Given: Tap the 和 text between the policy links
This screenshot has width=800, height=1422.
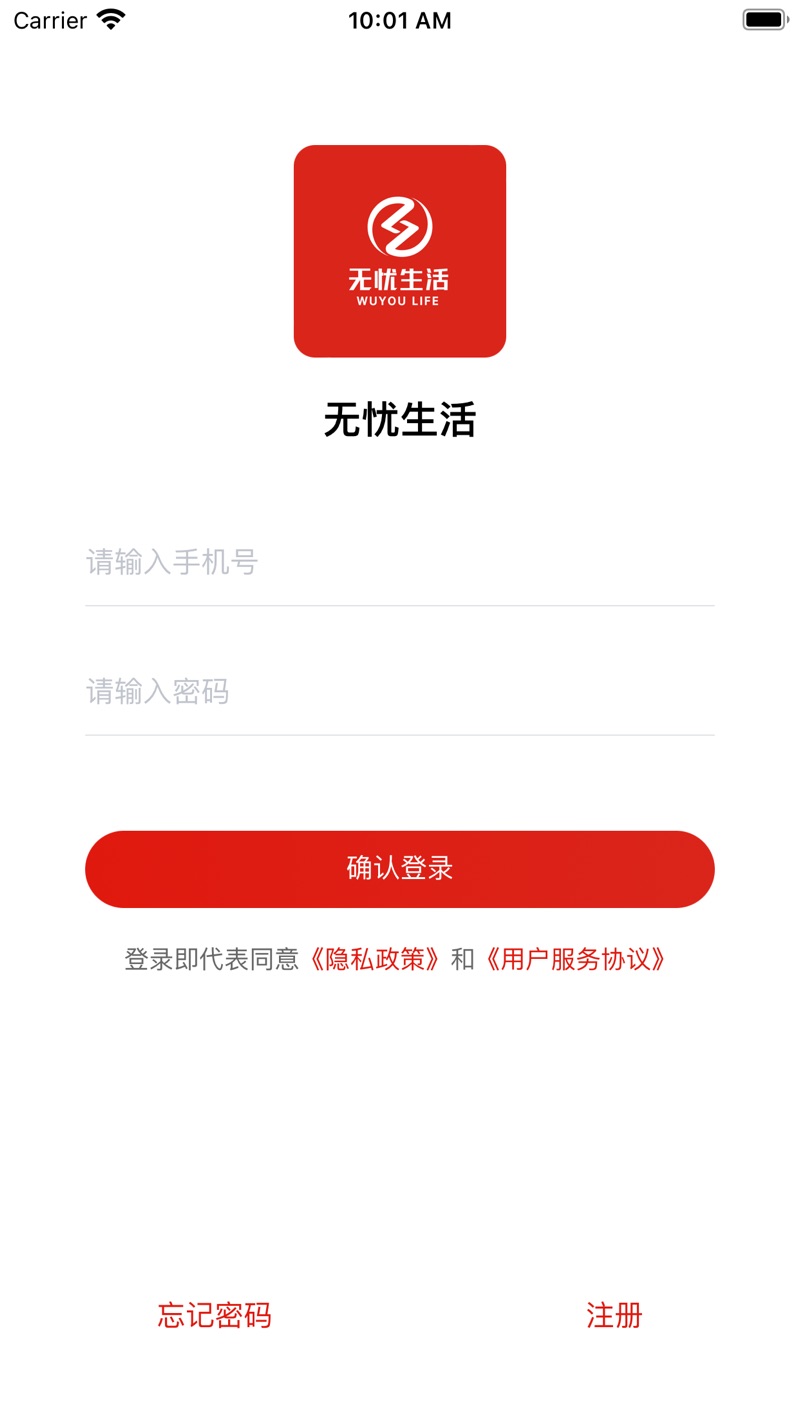Looking at the screenshot, I should click(462, 958).
